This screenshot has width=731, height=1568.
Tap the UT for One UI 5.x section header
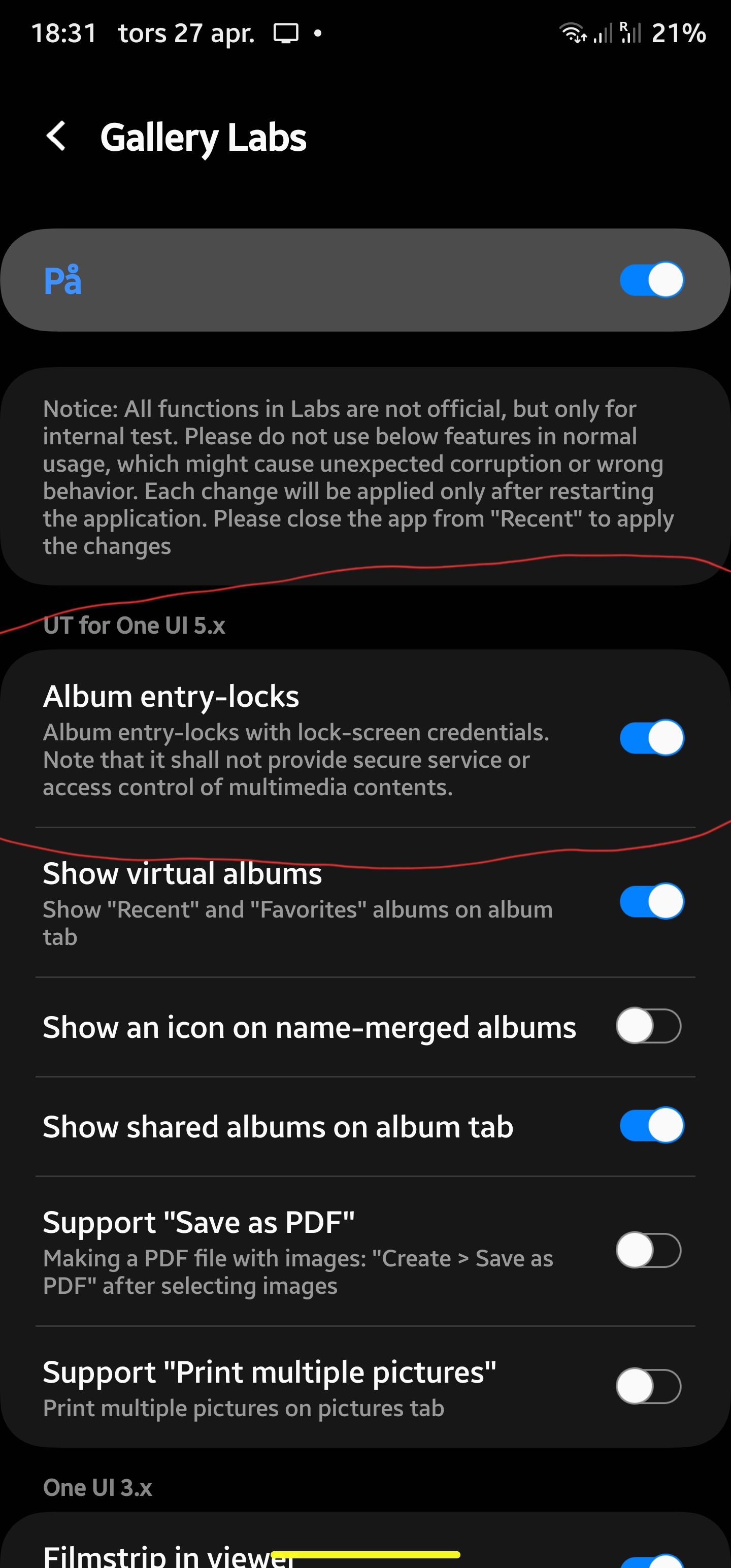(135, 625)
